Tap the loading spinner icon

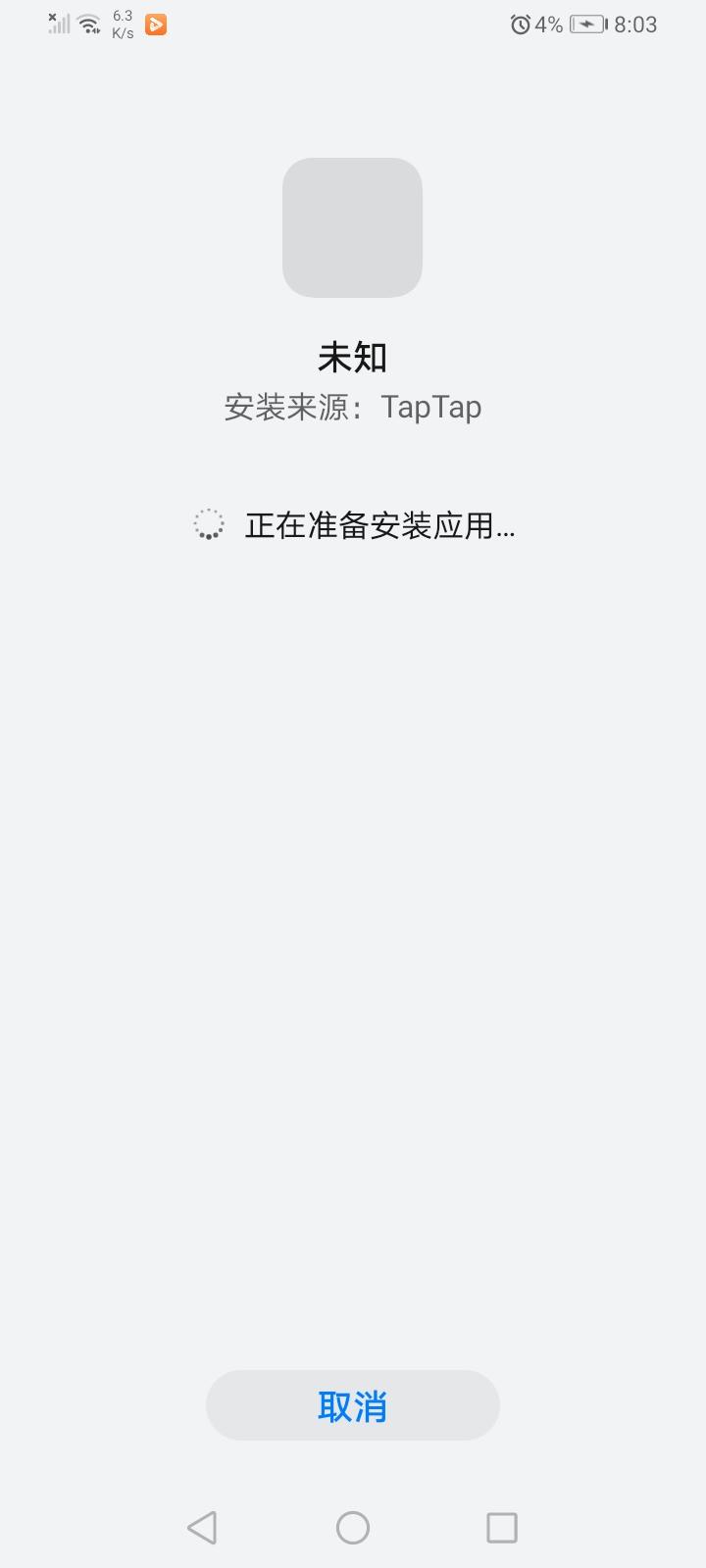(207, 524)
